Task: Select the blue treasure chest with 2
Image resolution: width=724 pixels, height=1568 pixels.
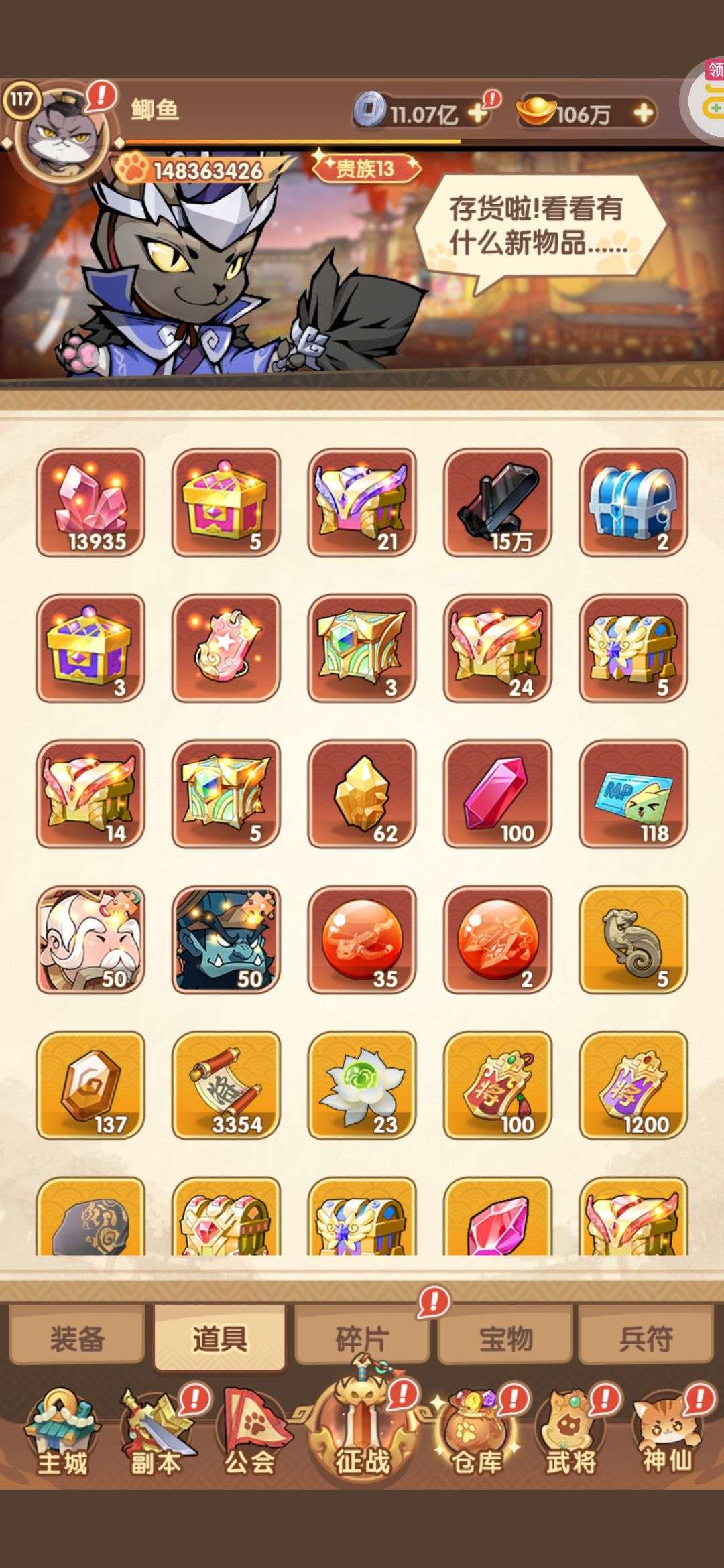Action: tap(633, 502)
